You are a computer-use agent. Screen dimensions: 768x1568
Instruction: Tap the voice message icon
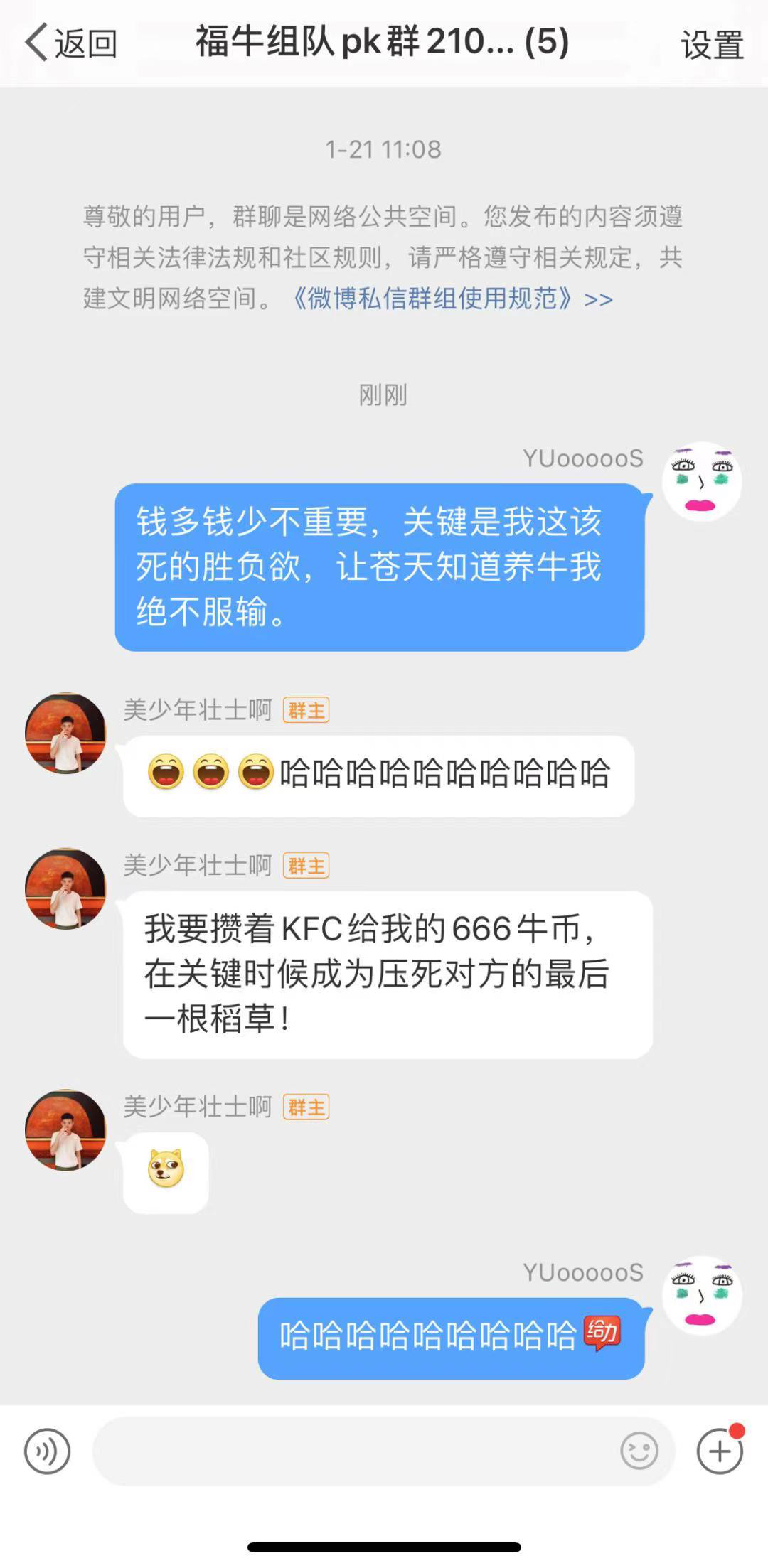tap(47, 1451)
